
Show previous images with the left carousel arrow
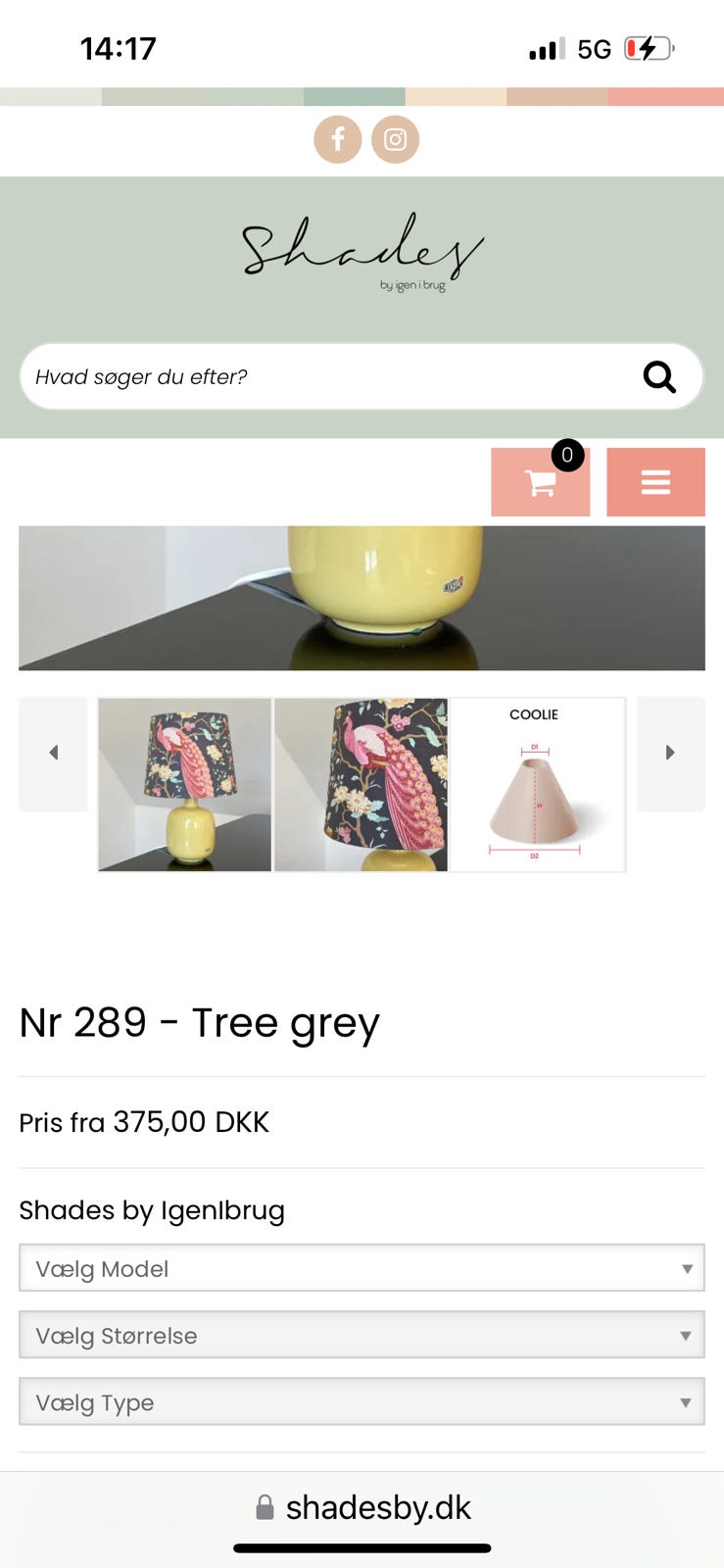coord(53,753)
